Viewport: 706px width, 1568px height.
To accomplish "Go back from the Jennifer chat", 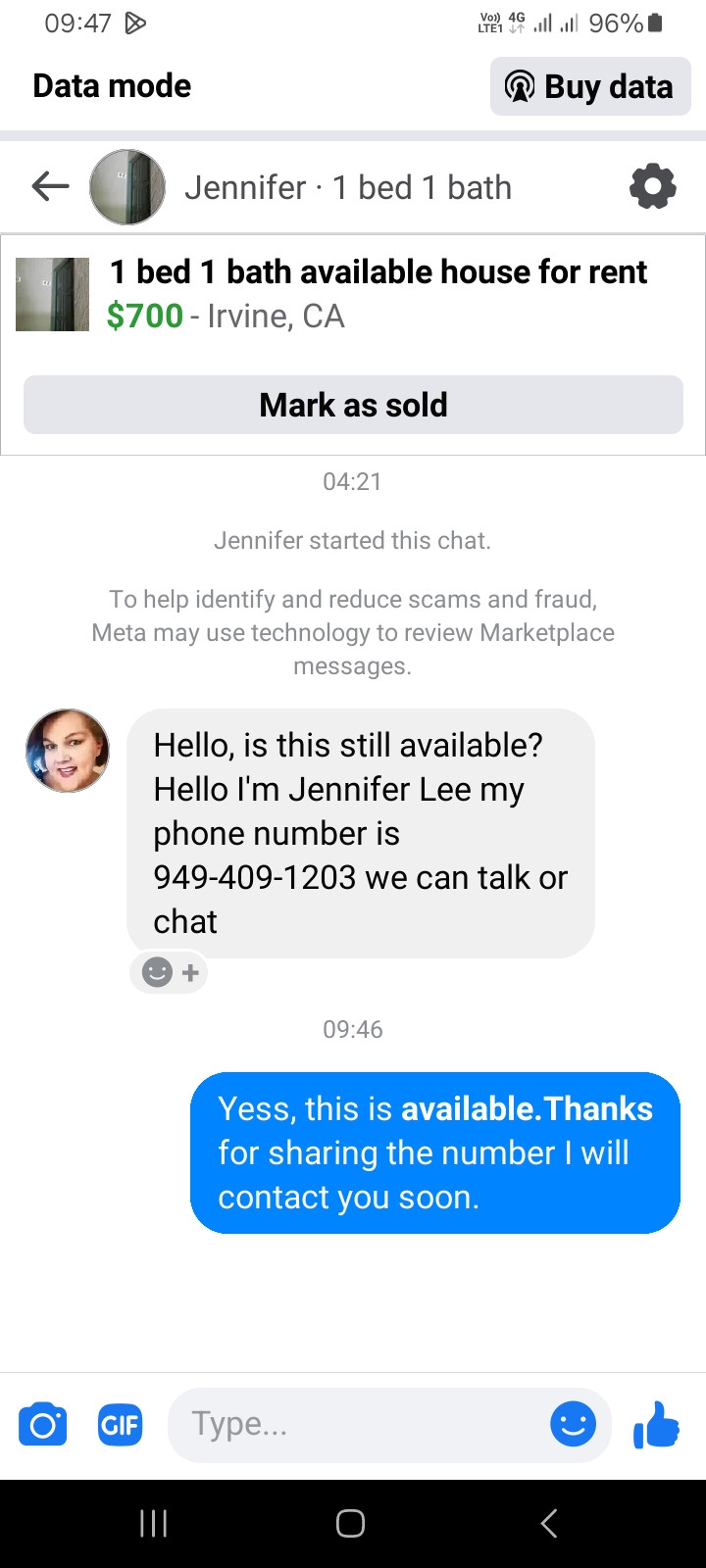I will click(x=50, y=186).
